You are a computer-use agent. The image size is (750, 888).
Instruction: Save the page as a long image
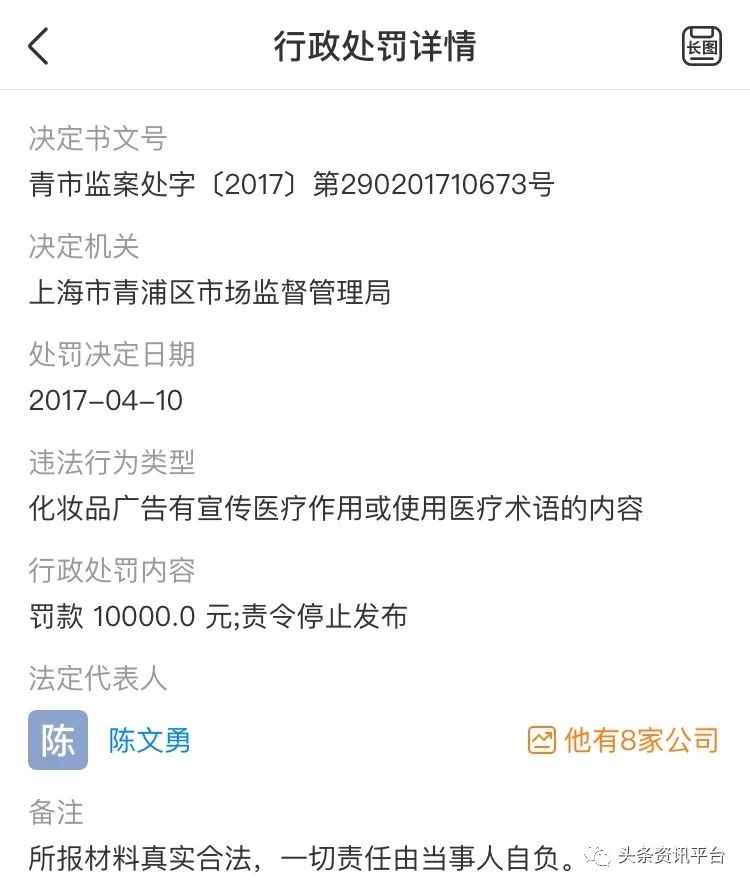[702, 46]
